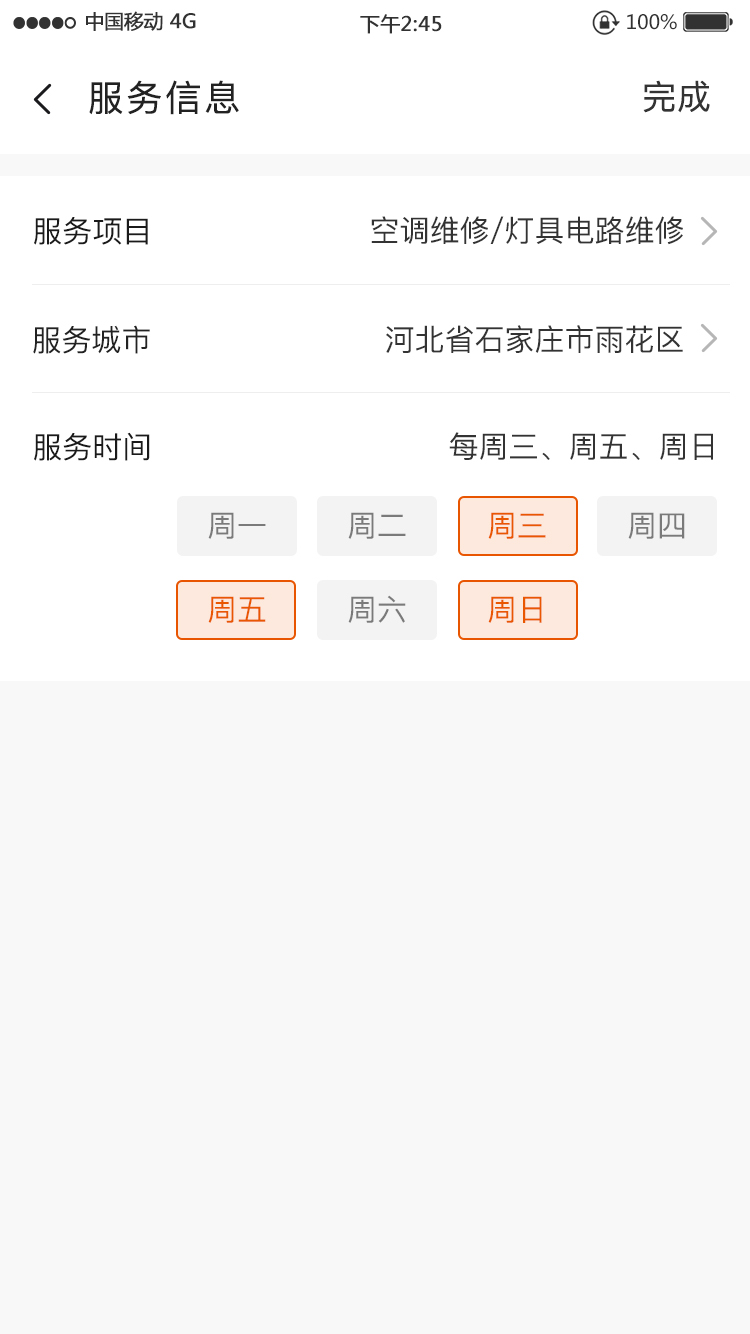Open the 服务项目 row
750x1334 pixels.
click(375, 231)
